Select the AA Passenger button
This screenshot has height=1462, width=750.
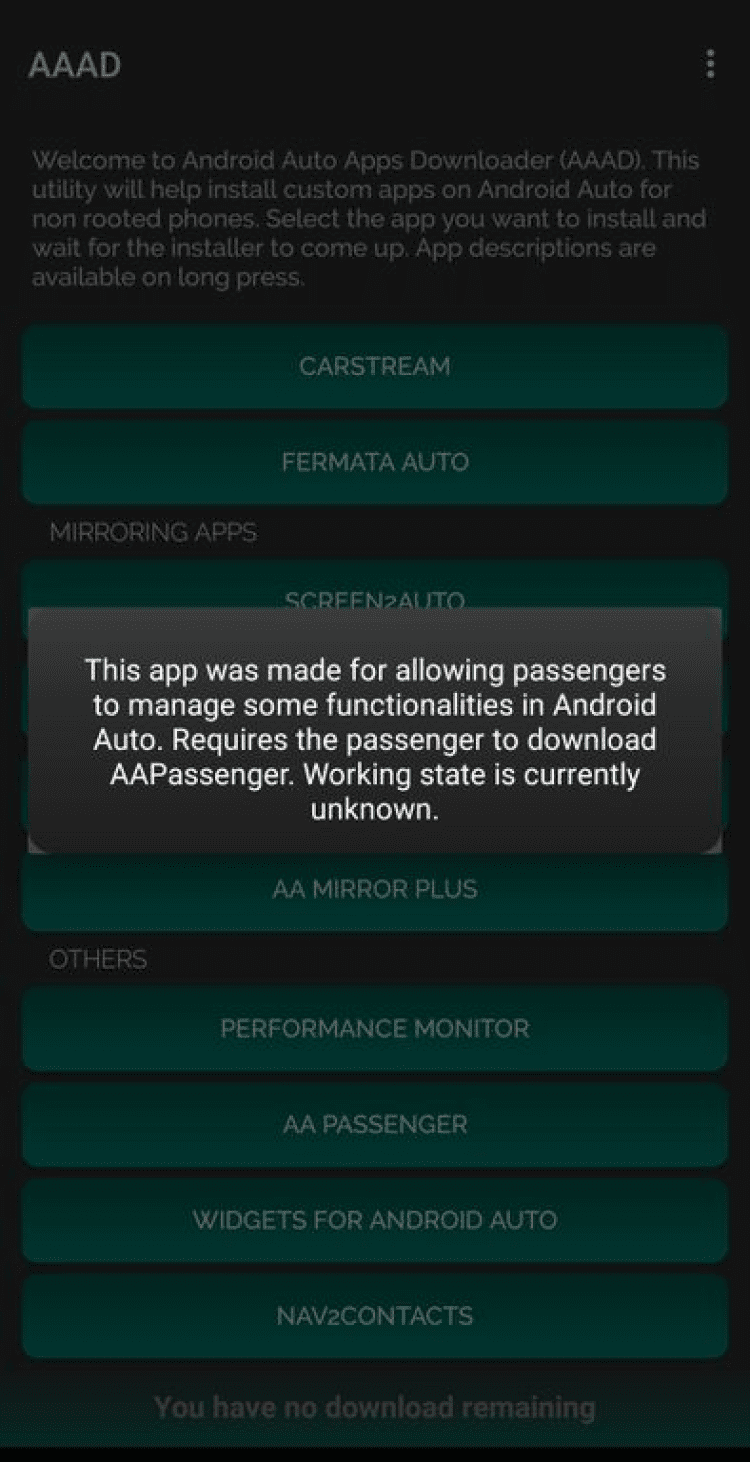pos(374,1124)
